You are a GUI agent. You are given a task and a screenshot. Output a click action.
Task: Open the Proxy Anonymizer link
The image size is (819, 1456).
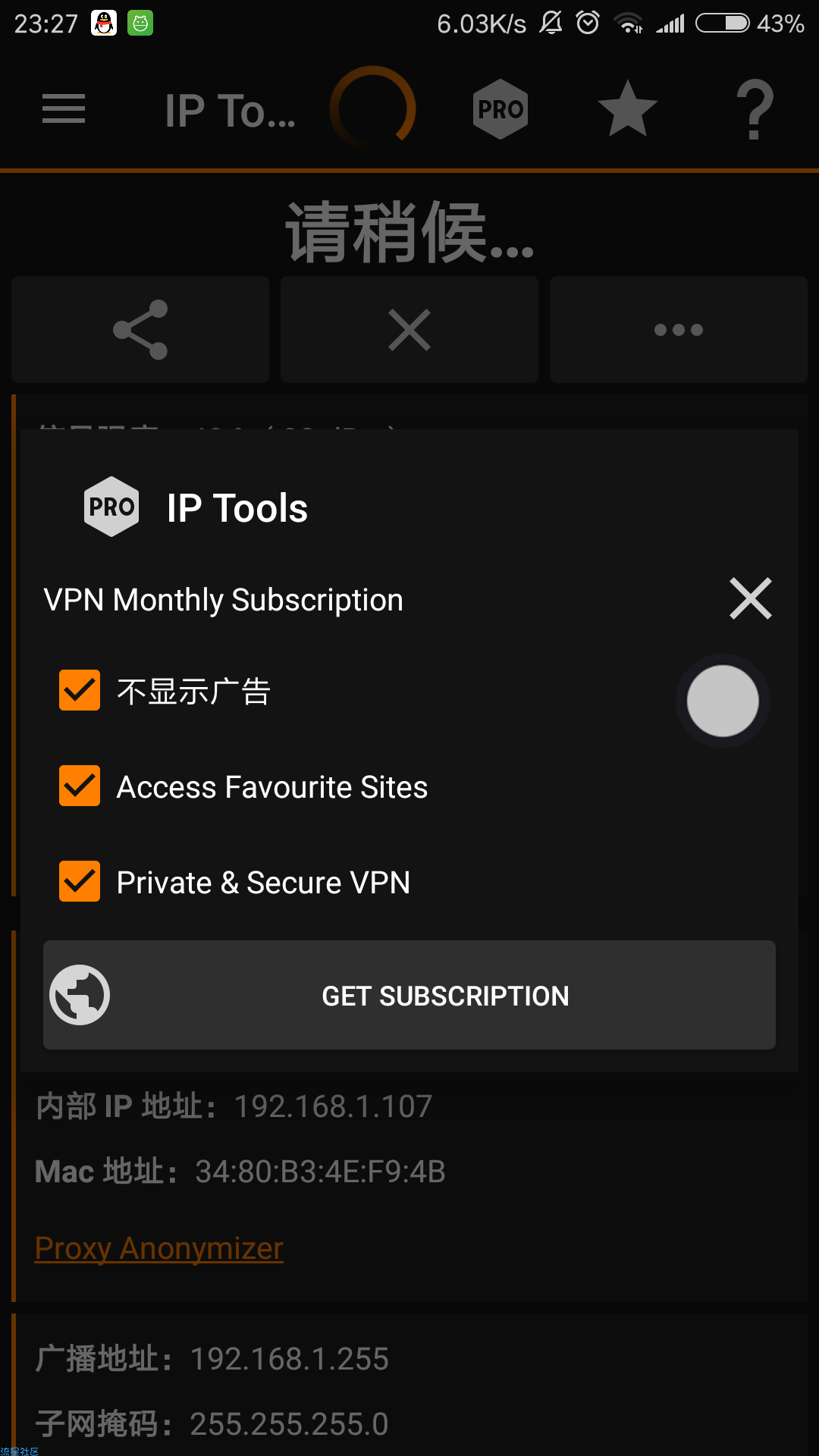[159, 1248]
